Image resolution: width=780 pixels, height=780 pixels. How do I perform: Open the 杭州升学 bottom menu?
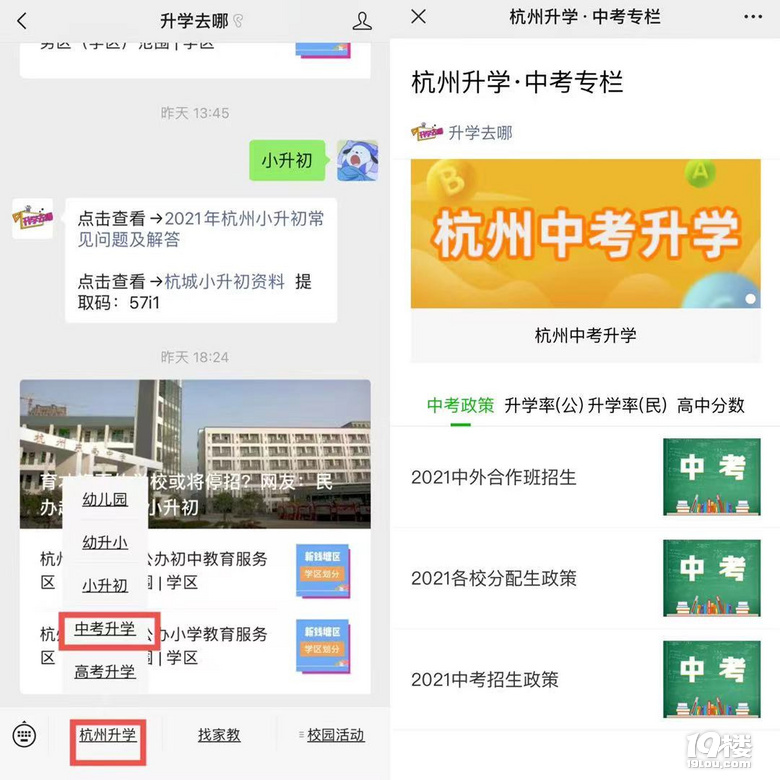[108, 735]
